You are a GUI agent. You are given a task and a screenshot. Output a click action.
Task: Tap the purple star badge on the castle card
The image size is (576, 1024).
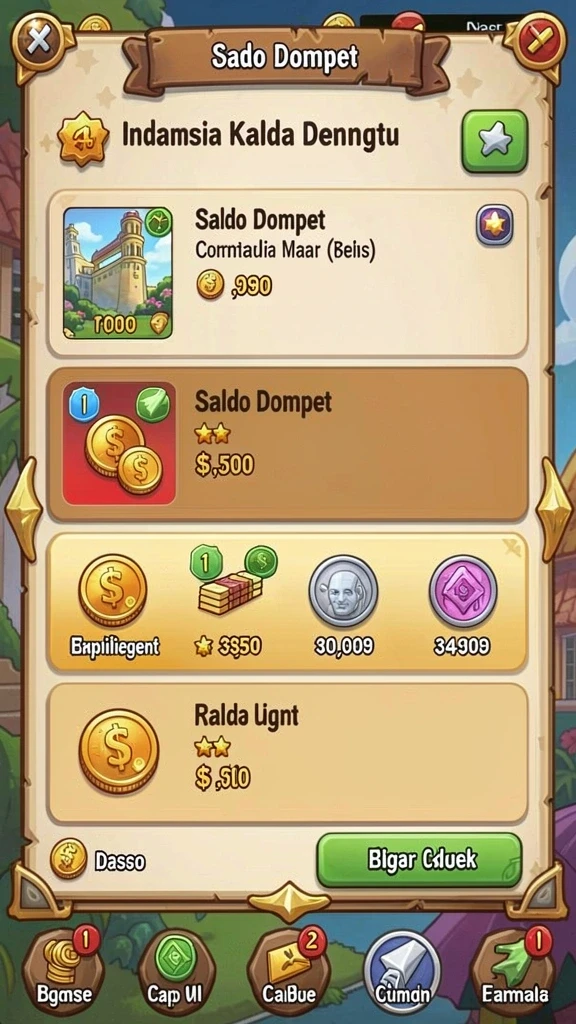pyautogui.click(x=494, y=225)
